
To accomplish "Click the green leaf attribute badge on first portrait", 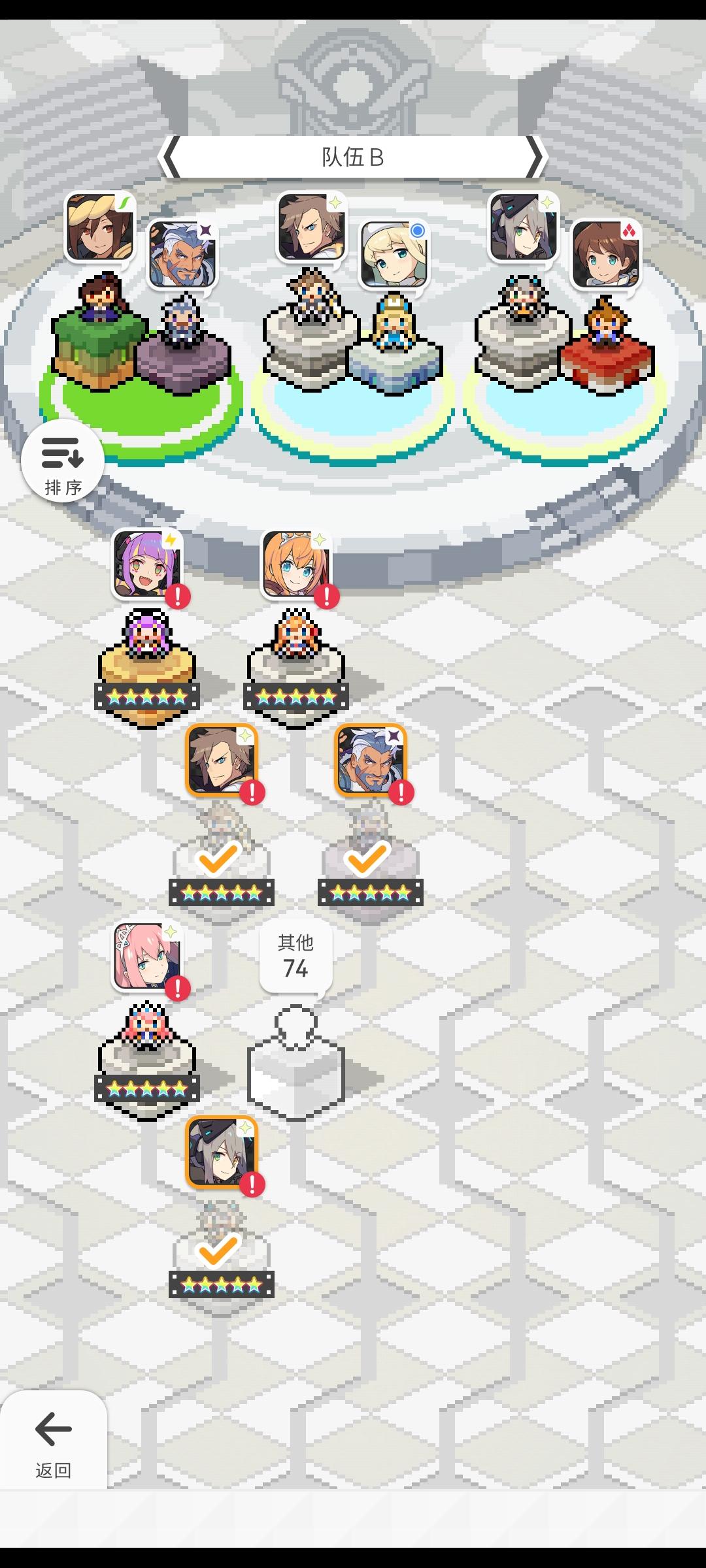I will click(126, 203).
